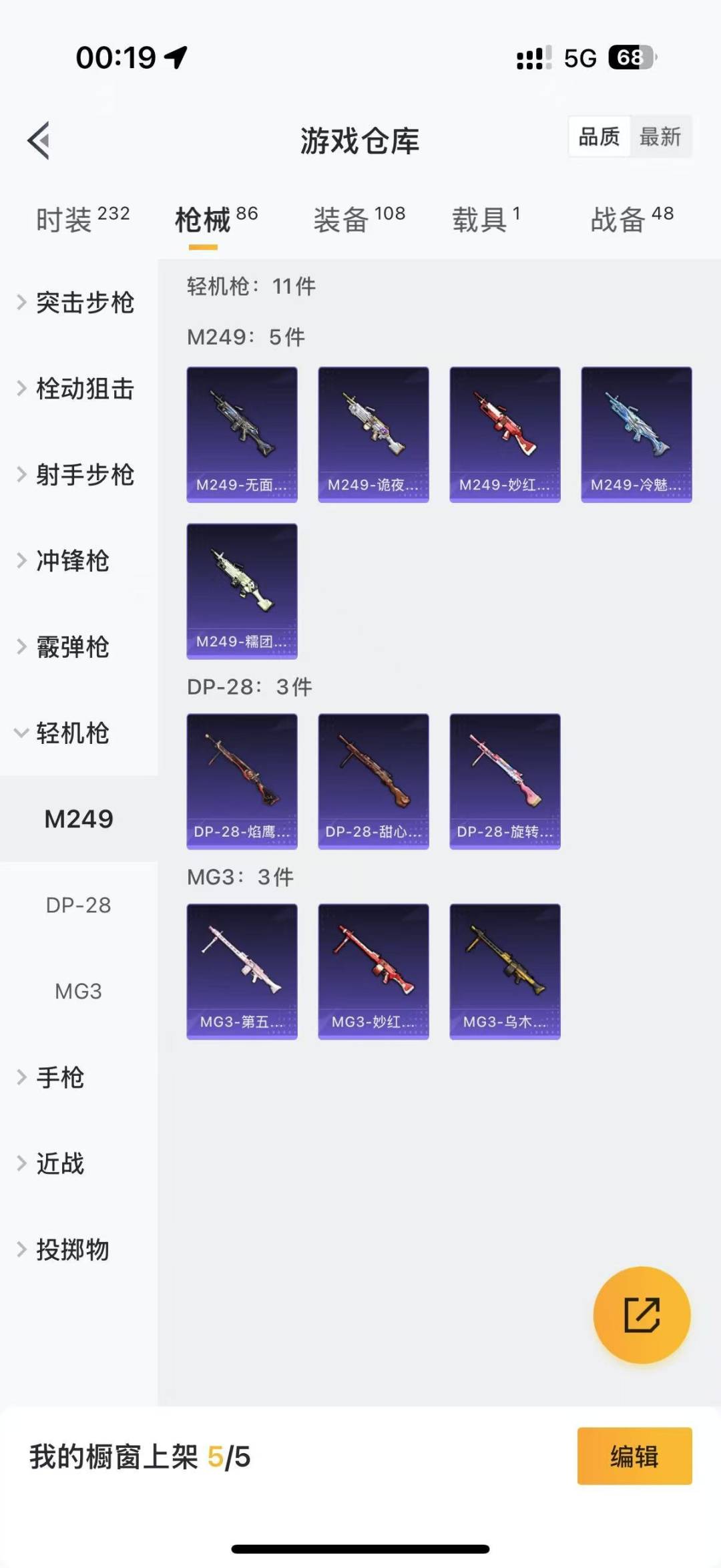The height and width of the screenshot is (1568, 721).
Task: Select DP-28 in the sidebar
Action: click(79, 905)
